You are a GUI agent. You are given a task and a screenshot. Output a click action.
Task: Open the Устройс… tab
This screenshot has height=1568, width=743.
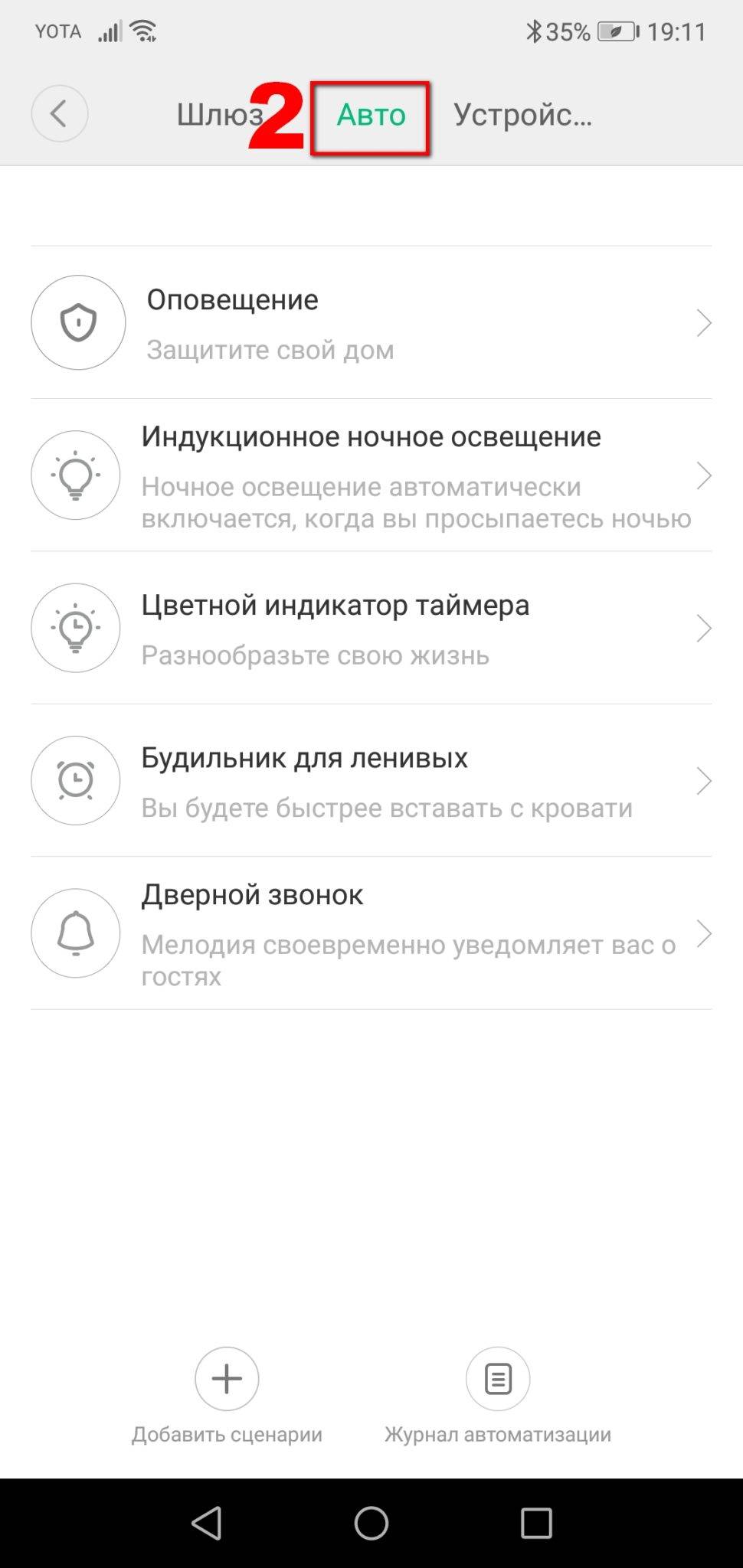[522, 115]
